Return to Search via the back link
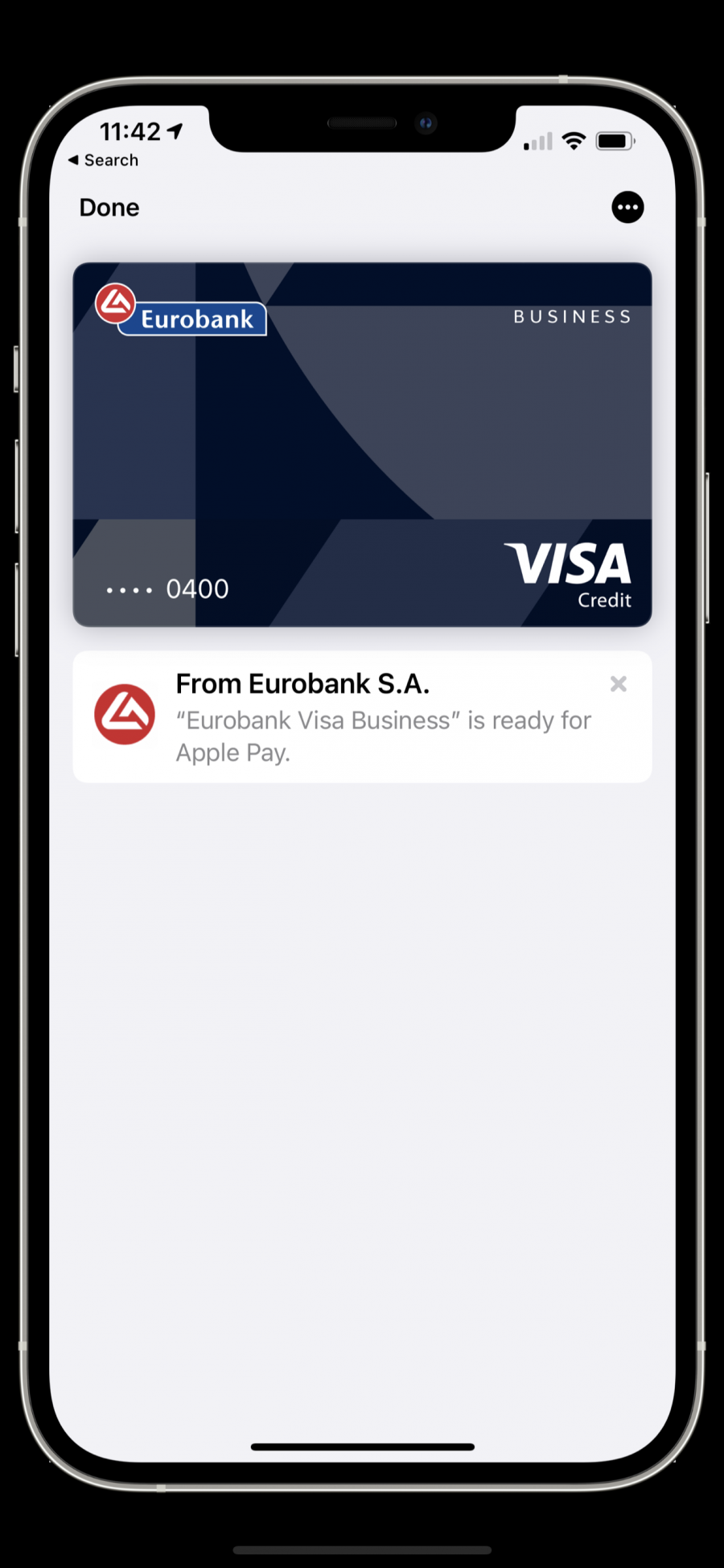The width and height of the screenshot is (724, 1568). pyautogui.click(x=105, y=160)
